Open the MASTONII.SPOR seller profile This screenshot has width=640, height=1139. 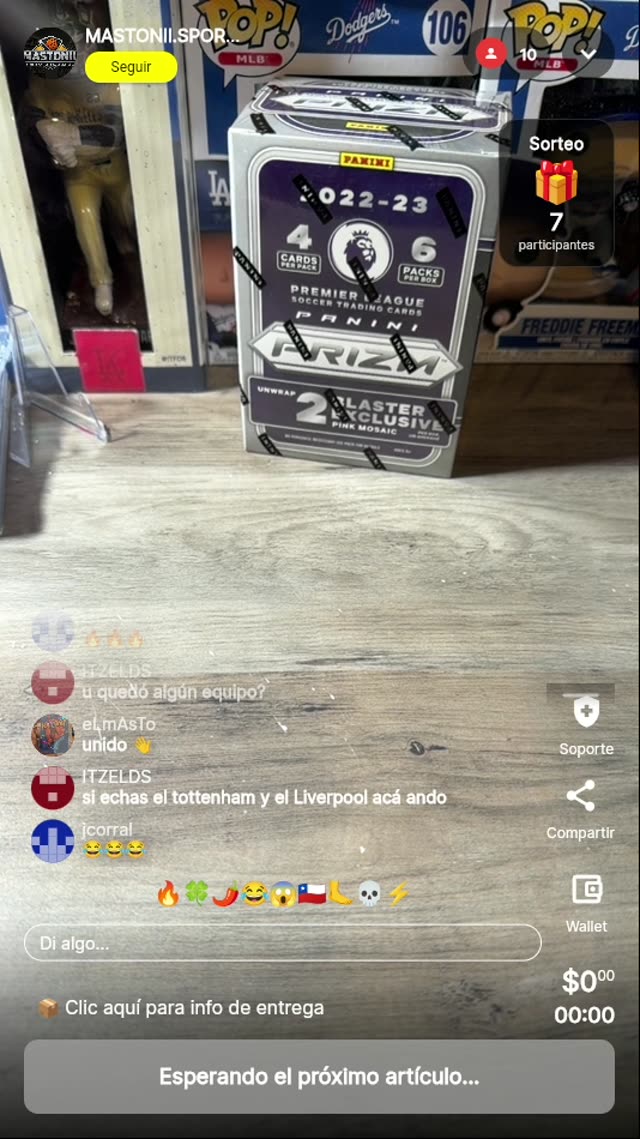pos(161,36)
